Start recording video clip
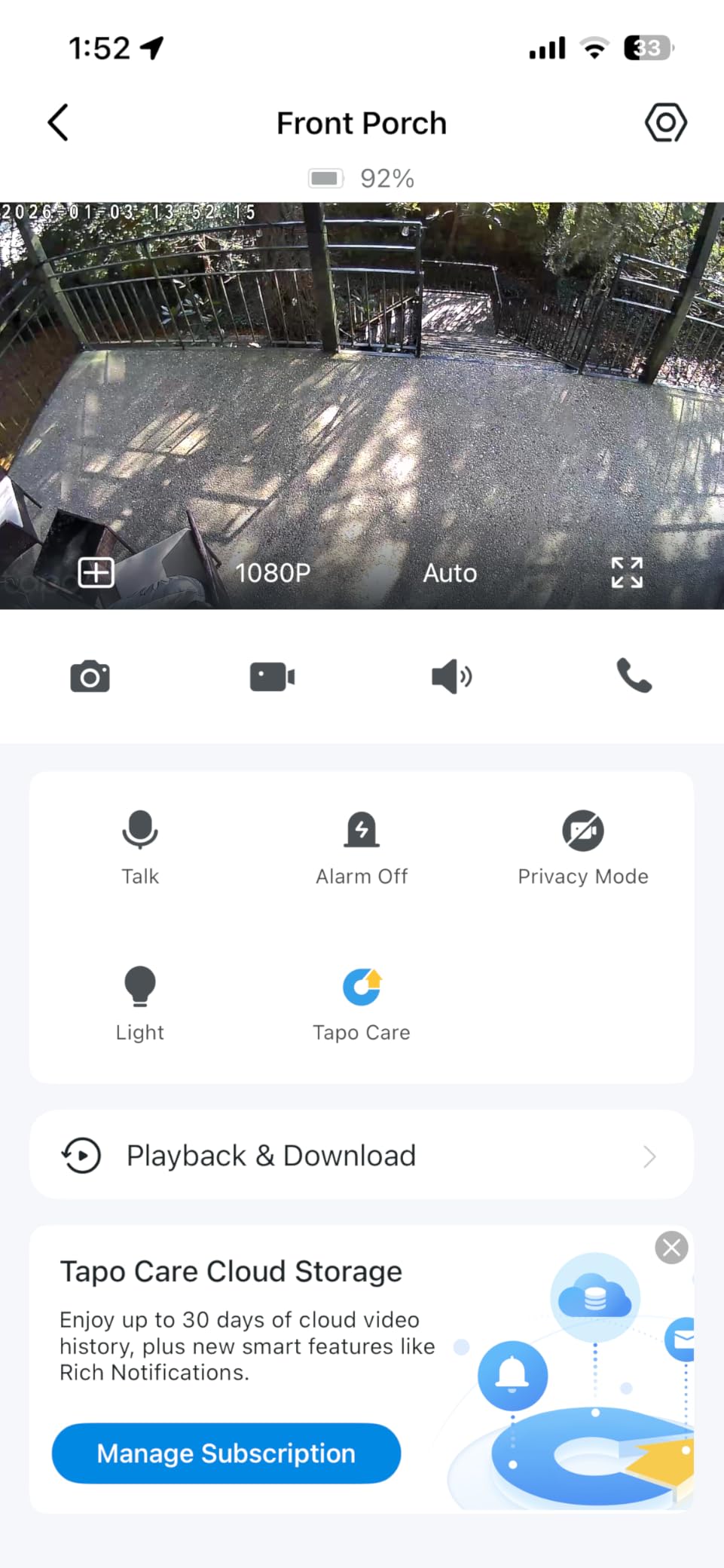 tap(272, 676)
